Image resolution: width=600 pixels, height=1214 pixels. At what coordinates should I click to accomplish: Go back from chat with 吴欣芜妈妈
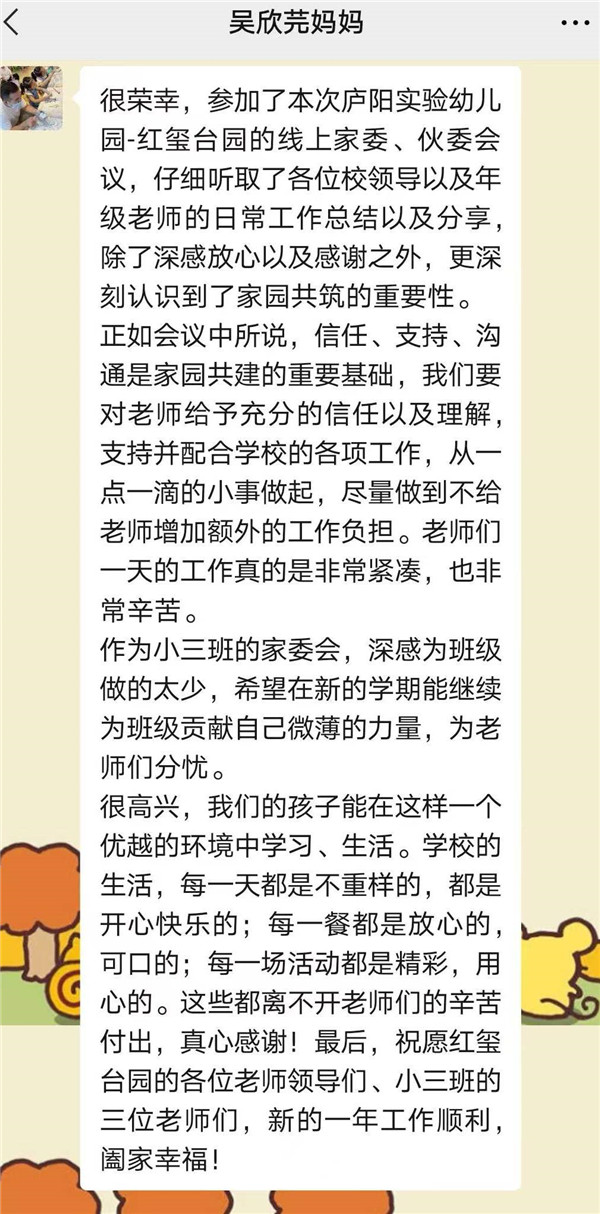coord(11,22)
